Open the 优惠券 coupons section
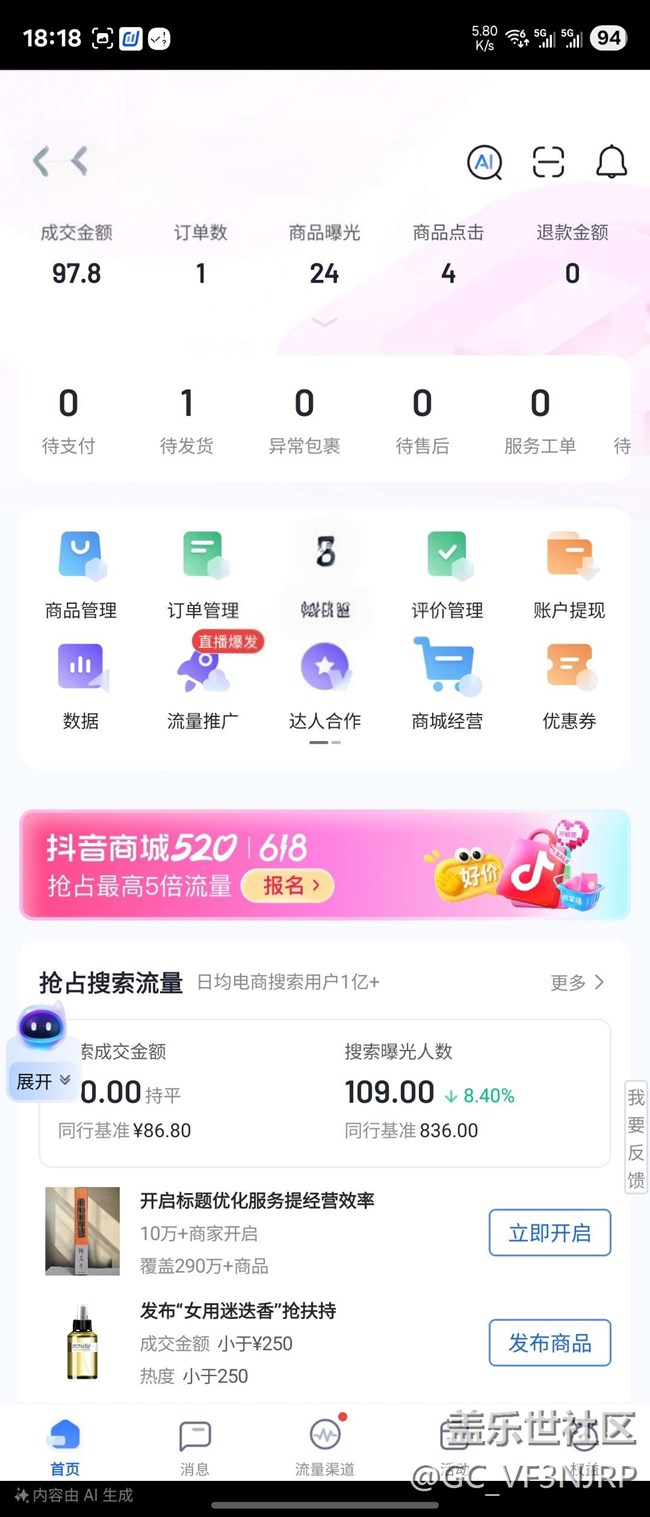This screenshot has height=1517, width=650. coord(569,687)
